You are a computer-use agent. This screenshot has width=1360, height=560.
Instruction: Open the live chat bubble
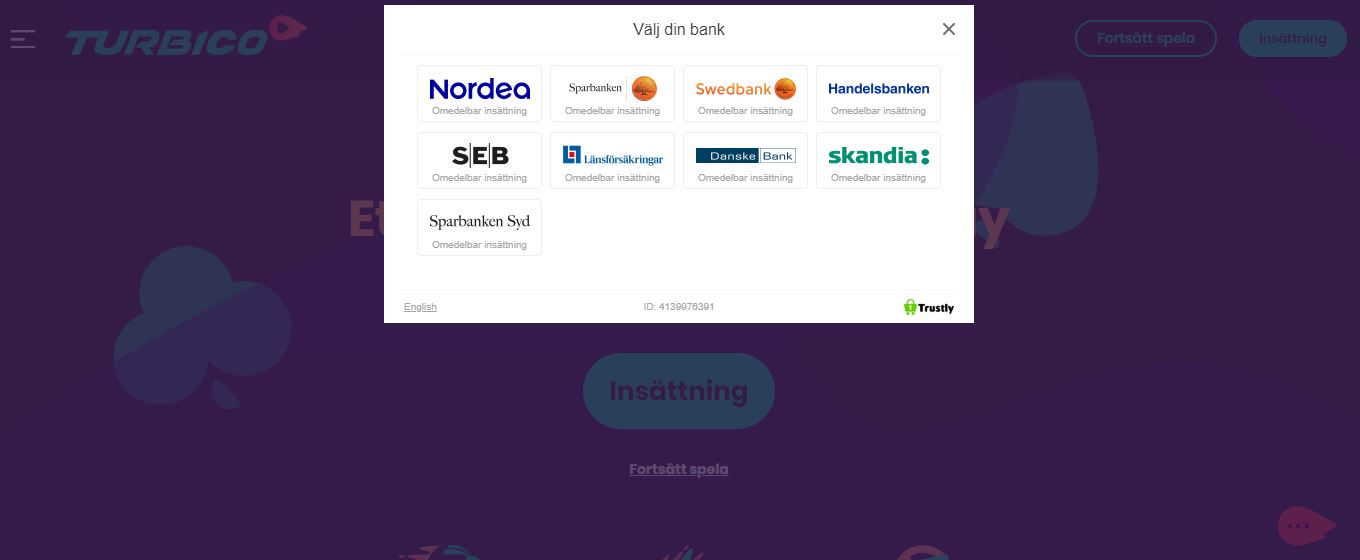1302,525
